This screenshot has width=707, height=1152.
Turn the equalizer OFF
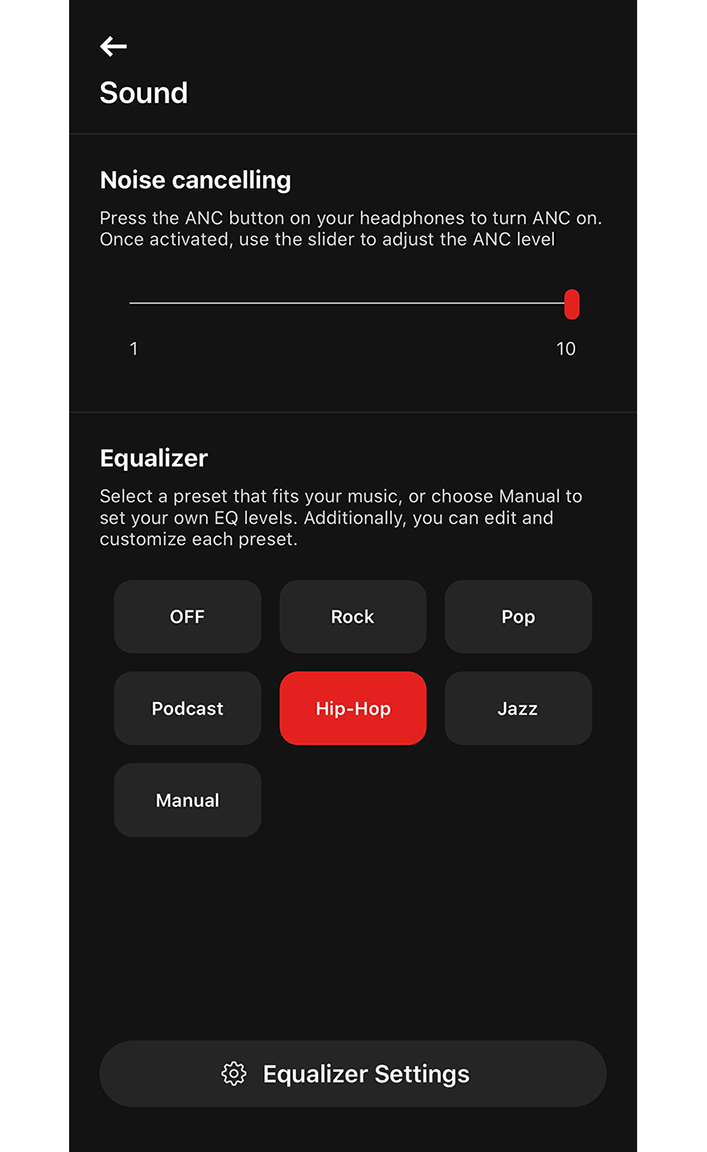click(187, 617)
